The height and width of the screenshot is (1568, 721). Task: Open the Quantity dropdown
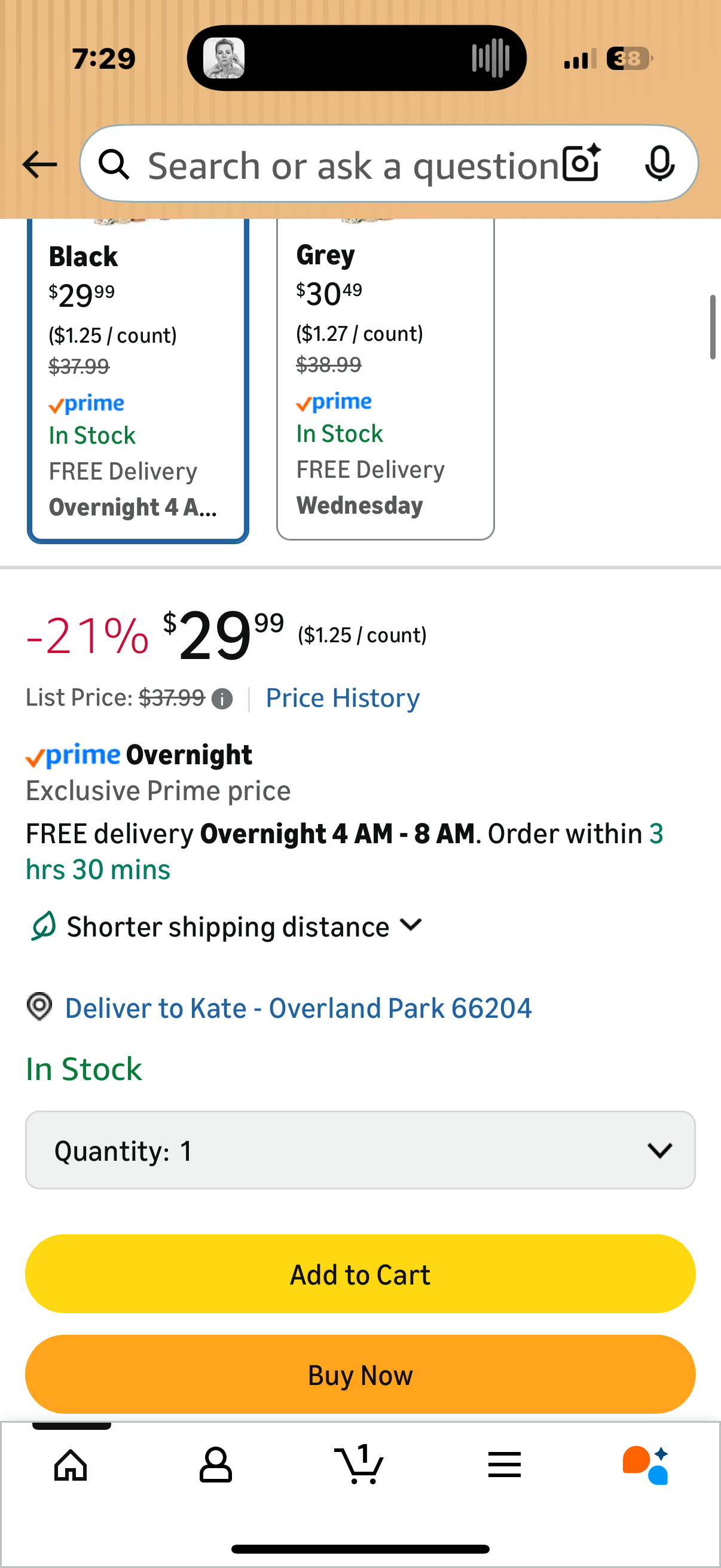point(360,1150)
